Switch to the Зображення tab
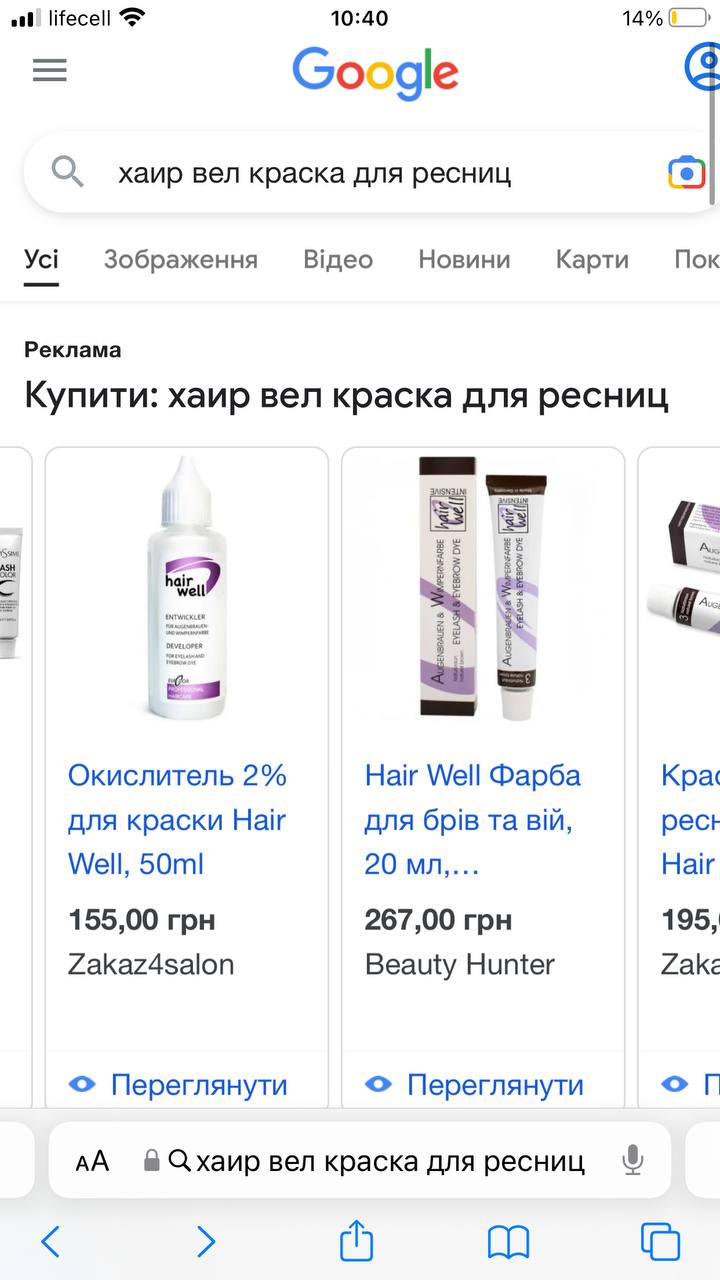The height and width of the screenshot is (1280, 720). pos(181,259)
